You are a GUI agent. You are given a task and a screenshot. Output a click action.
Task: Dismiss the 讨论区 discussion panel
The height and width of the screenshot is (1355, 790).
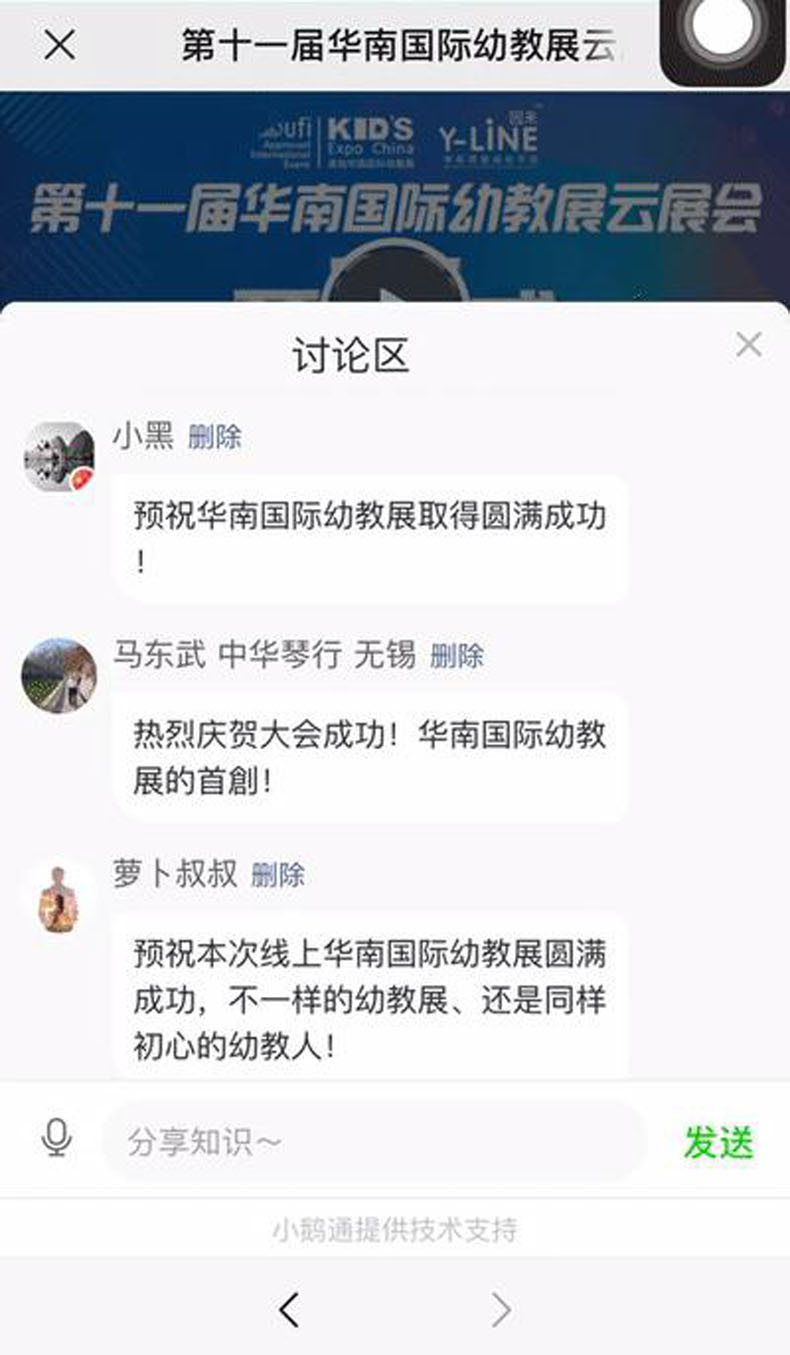pos(748,345)
